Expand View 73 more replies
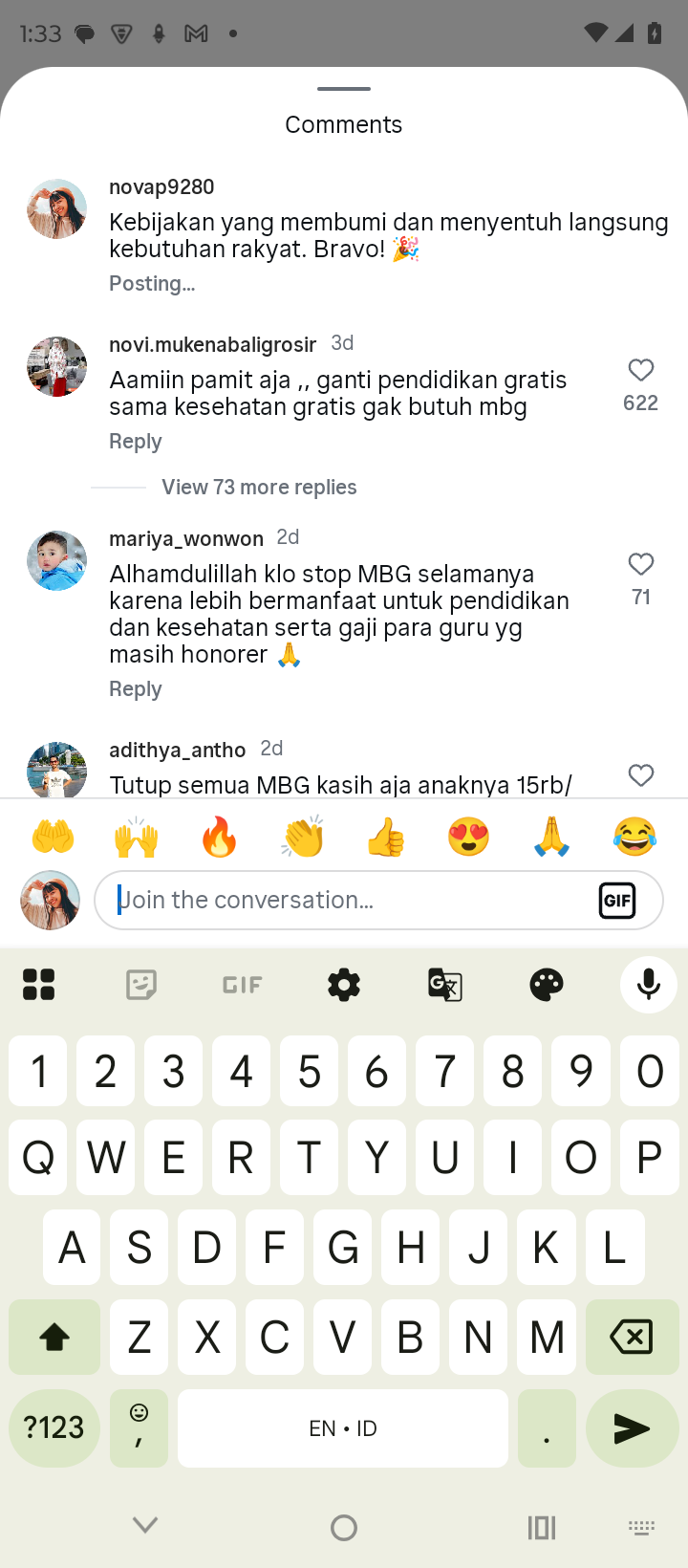 [x=259, y=488]
